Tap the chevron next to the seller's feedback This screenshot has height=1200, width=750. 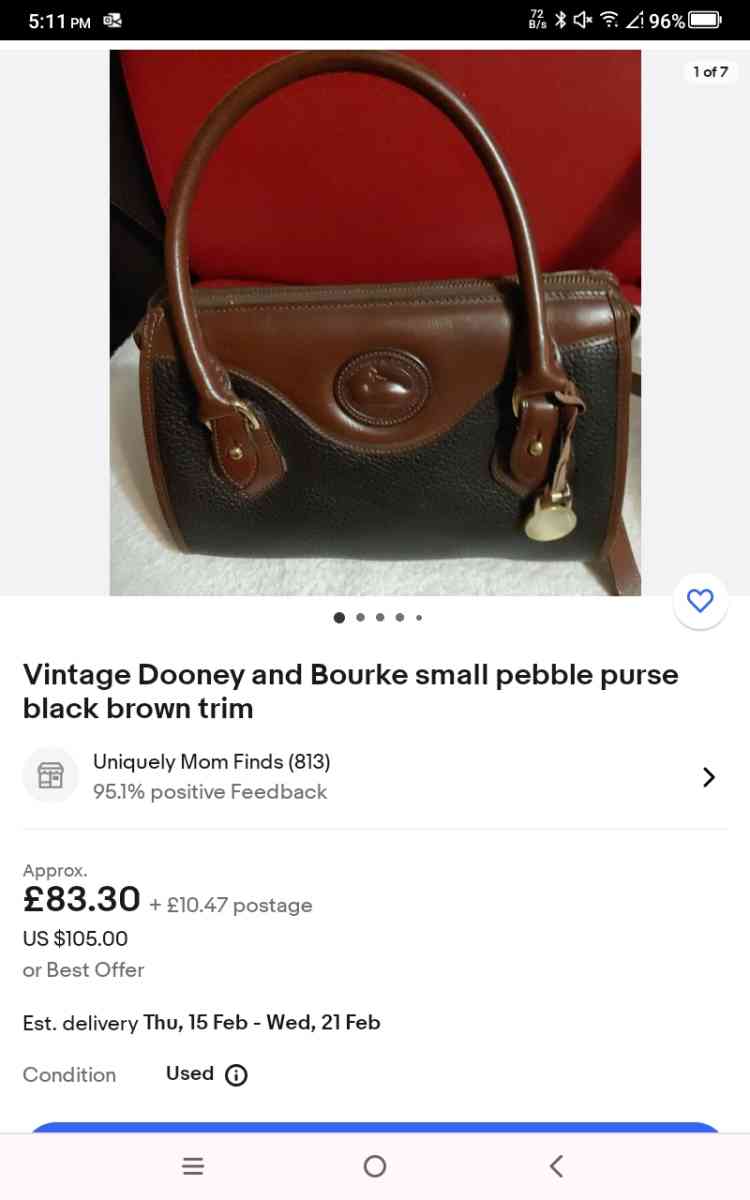pos(708,776)
